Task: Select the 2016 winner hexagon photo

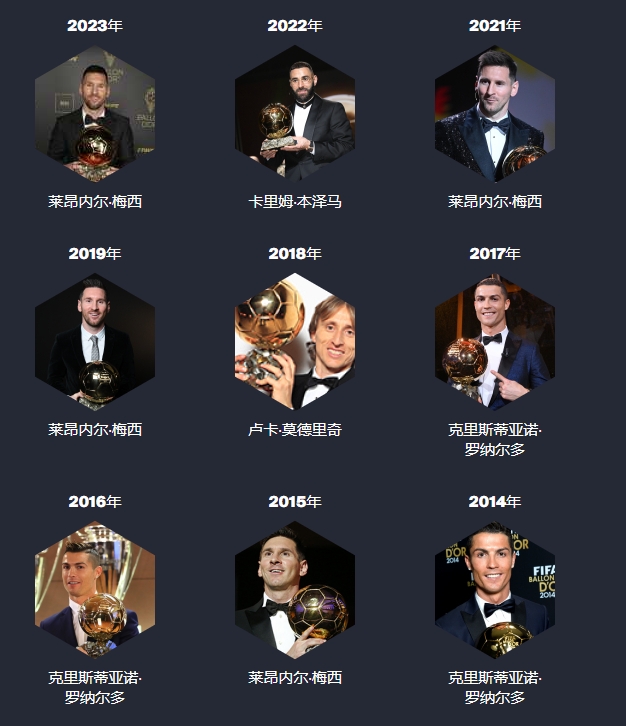Action: tap(95, 589)
